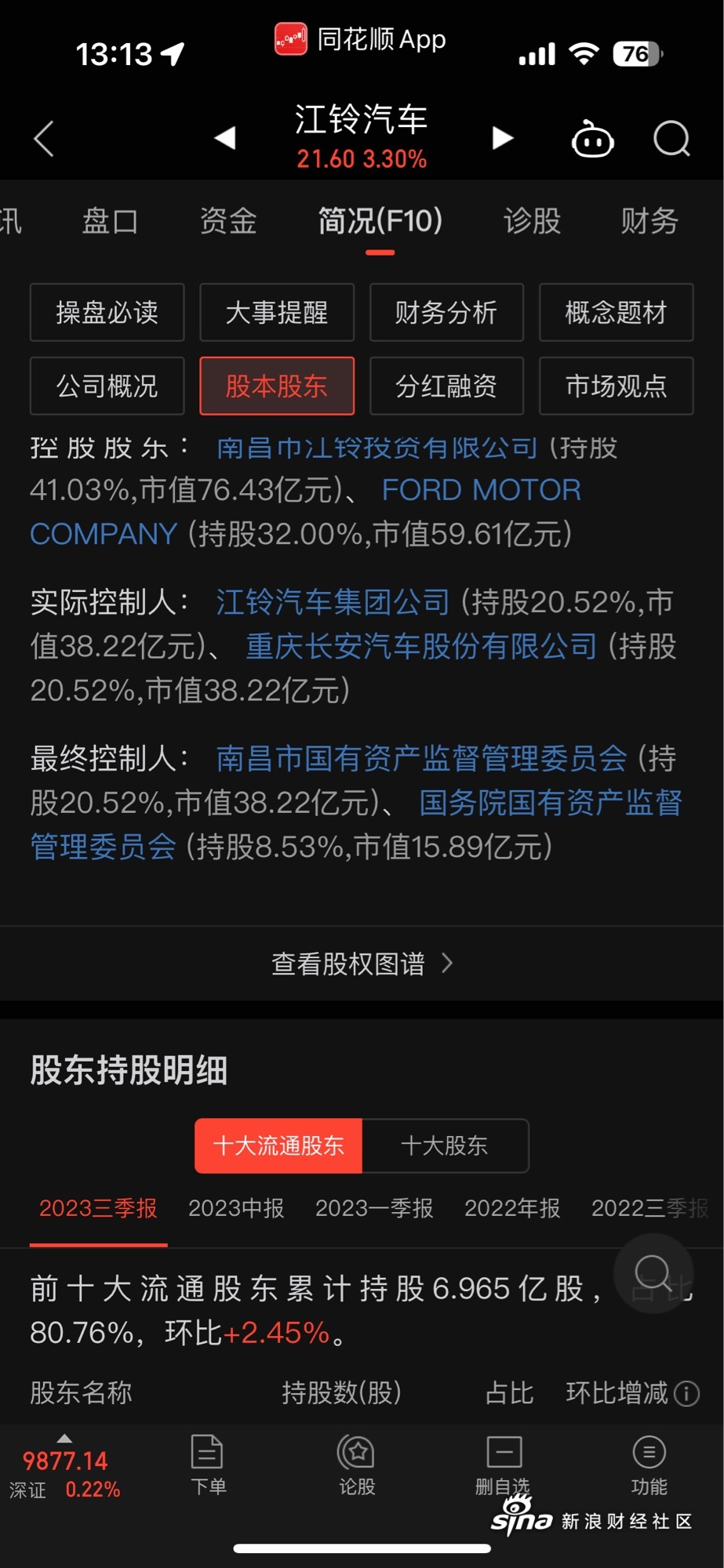724x1568 pixels.
Task: Switch to the 十大股东 segment
Action: pos(445,1145)
